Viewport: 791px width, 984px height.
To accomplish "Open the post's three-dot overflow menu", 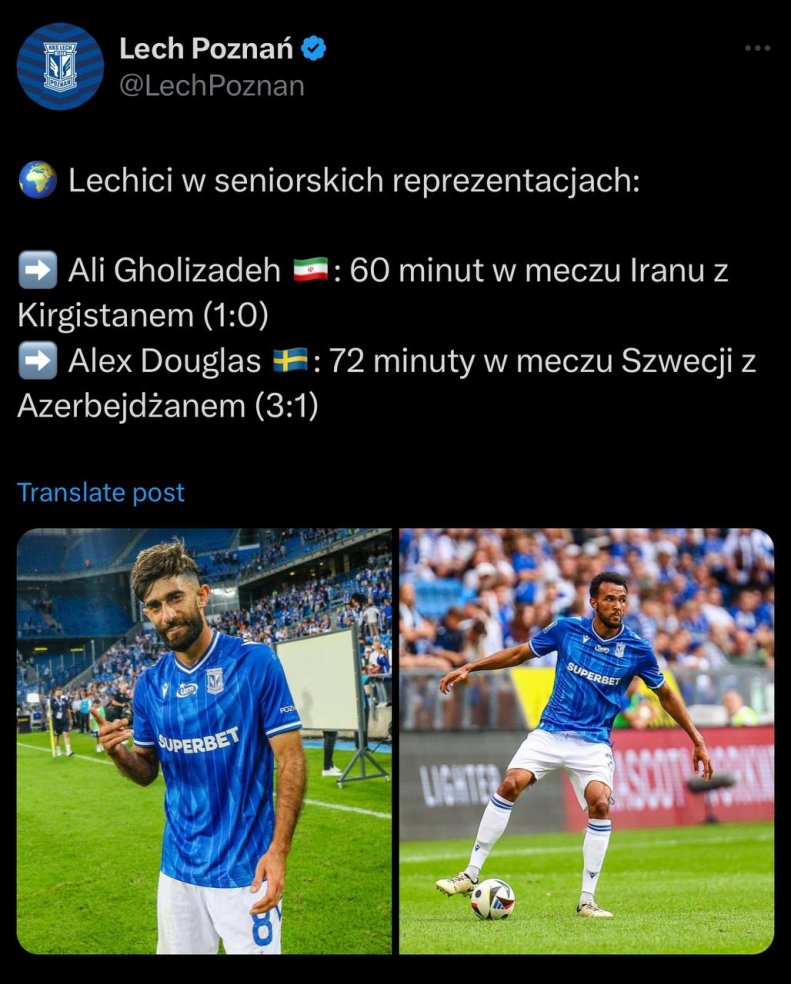I will tap(757, 48).
